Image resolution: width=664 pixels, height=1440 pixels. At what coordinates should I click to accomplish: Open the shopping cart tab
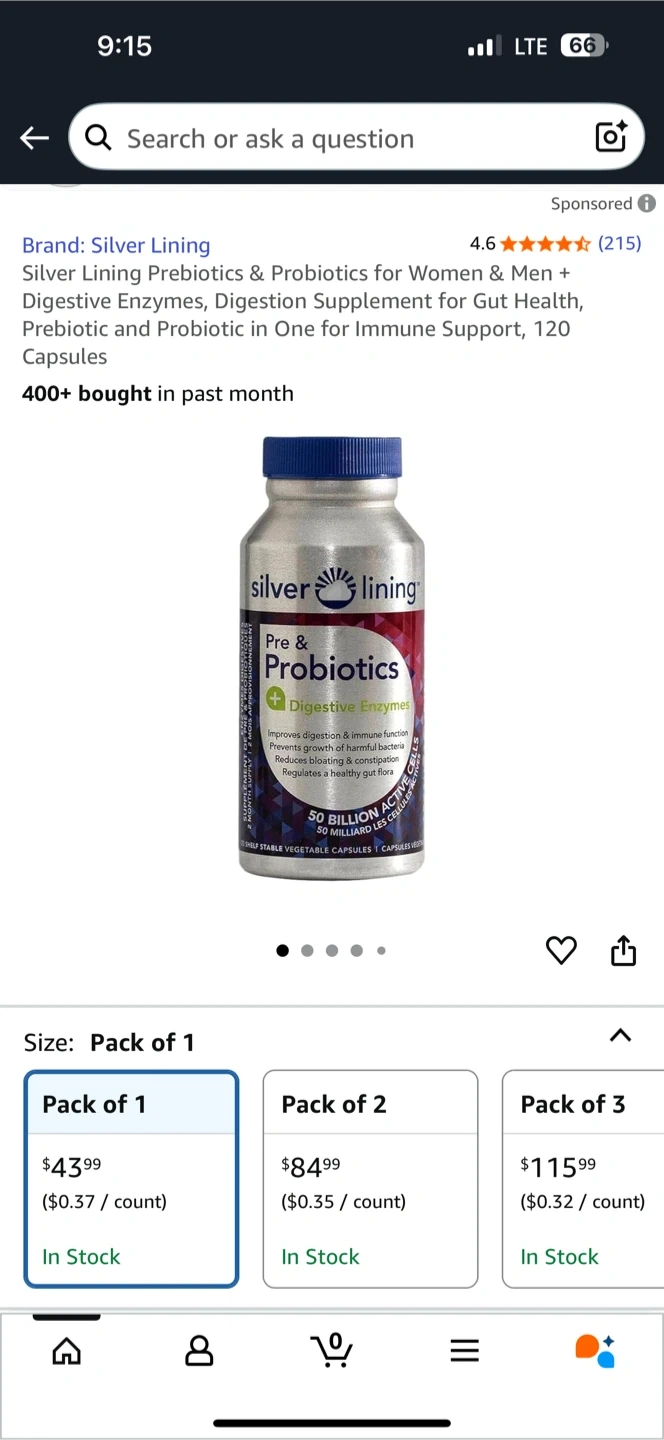pyautogui.click(x=332, y=1349)
